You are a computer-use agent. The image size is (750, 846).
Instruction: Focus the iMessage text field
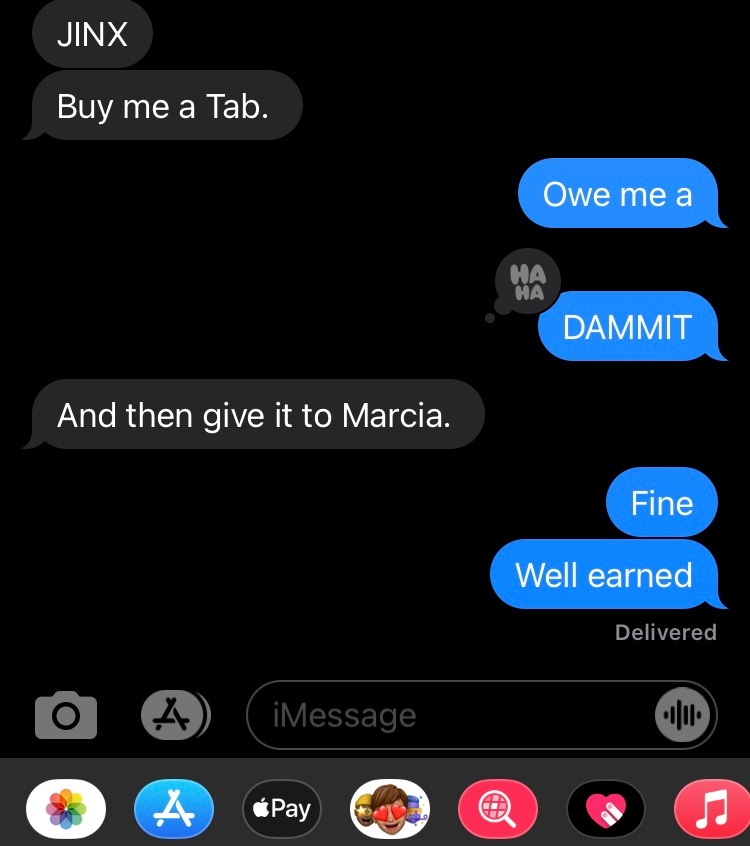pyautogui.click(x=440, y=715)
